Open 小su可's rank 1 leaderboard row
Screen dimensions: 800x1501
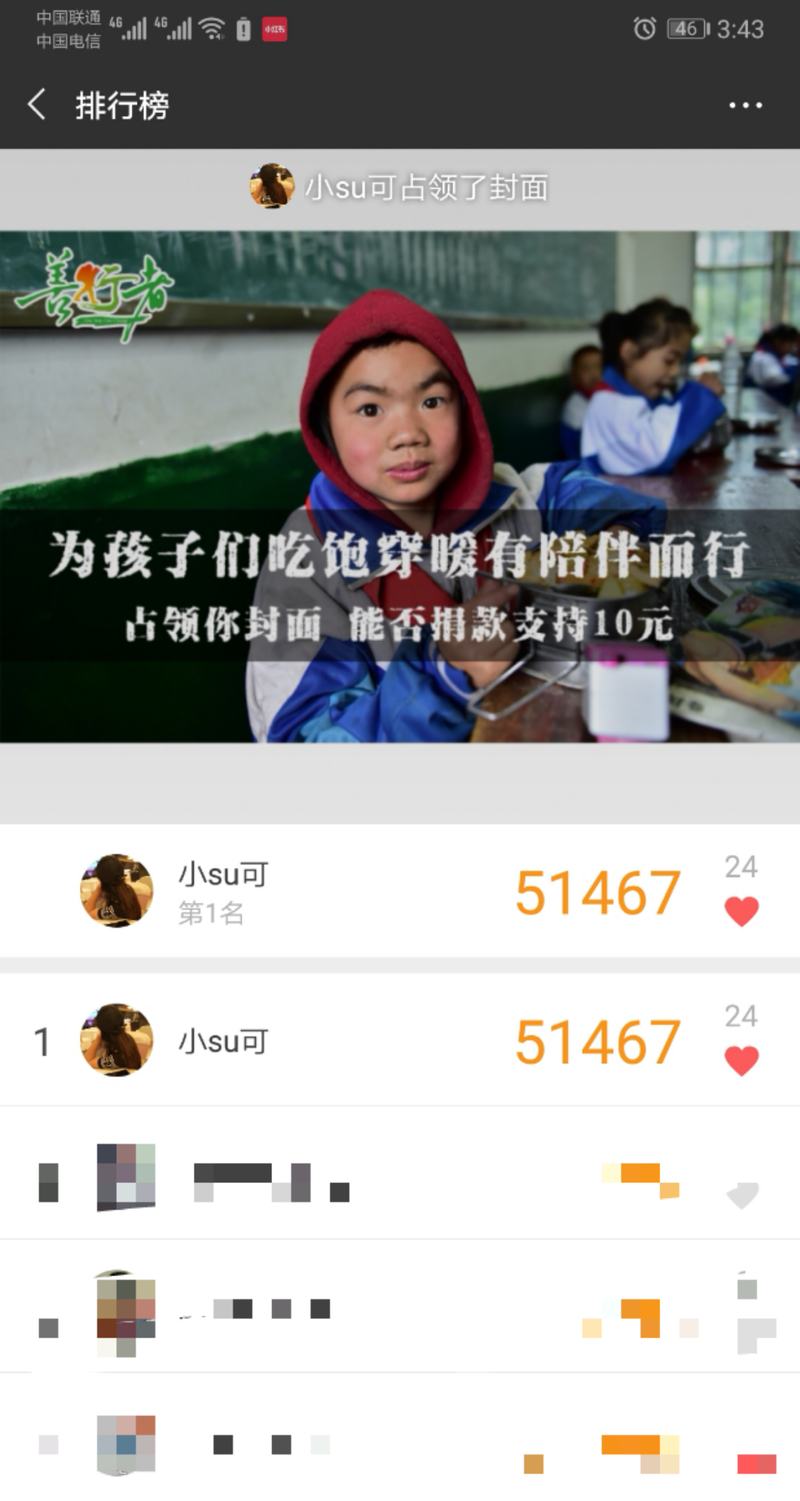pos(400,1040)
